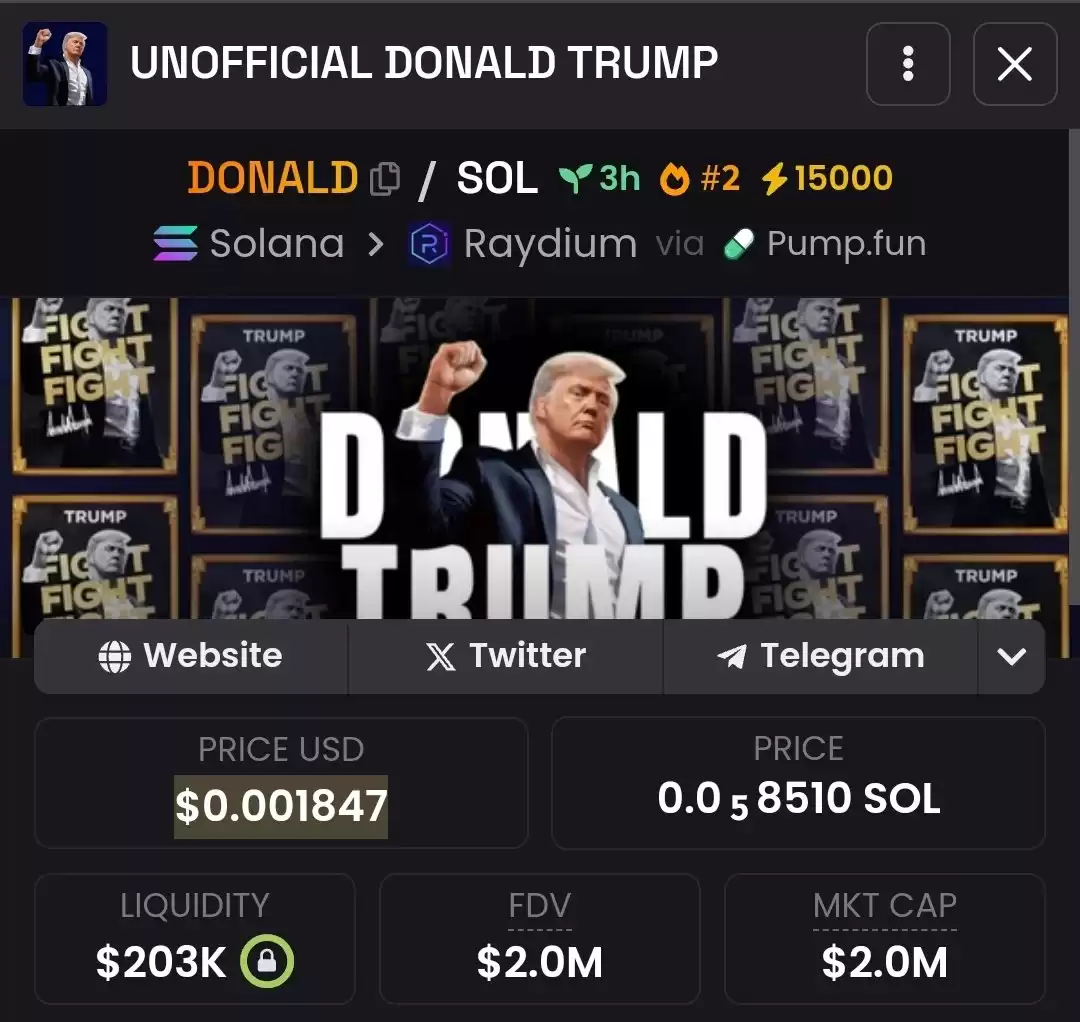Copy the DONALD token address
This screenshot has width=1080, height=1022.
click(385, 179)
